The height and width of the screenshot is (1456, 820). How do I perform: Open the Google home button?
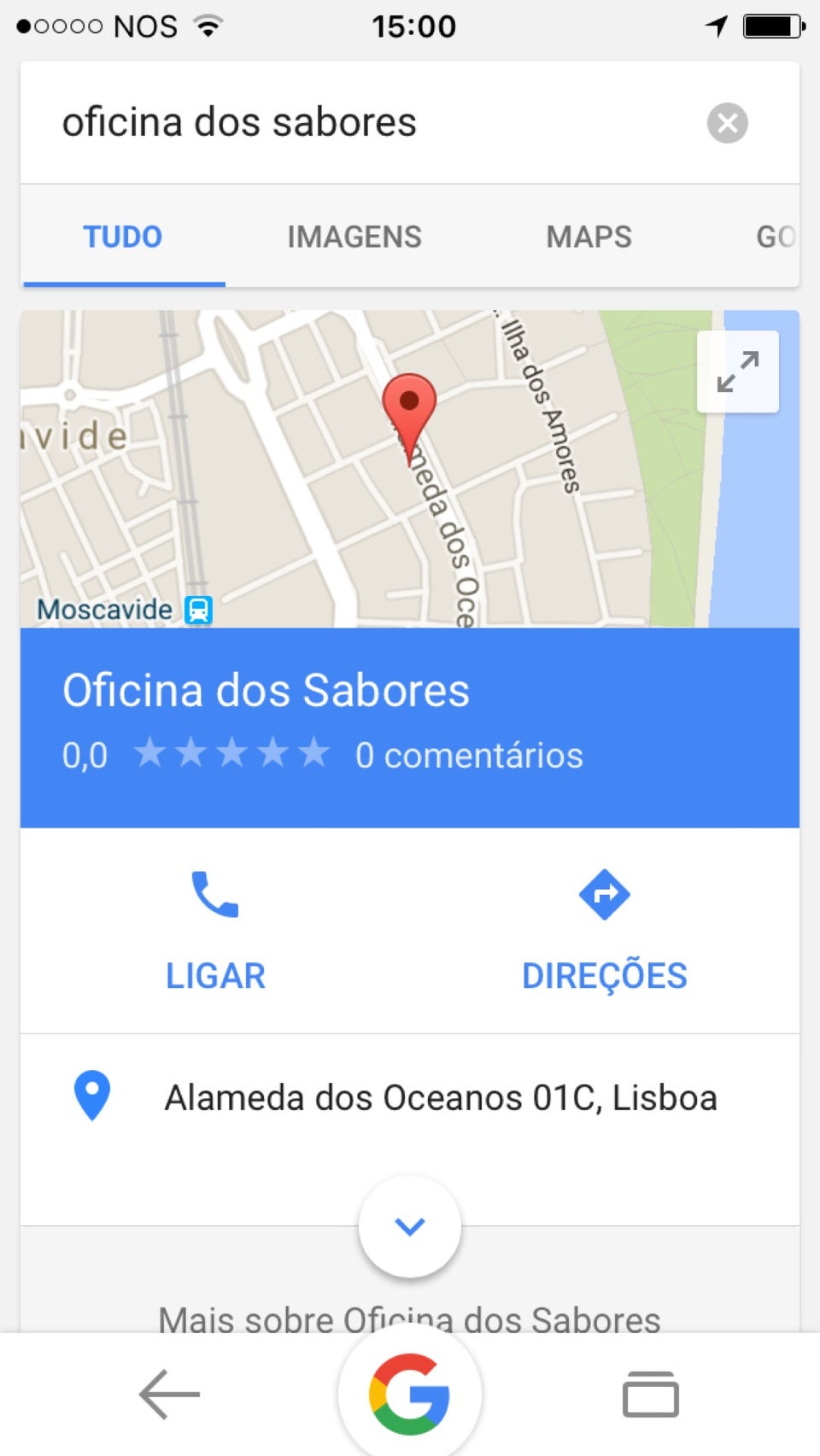tap(410, 1394)
